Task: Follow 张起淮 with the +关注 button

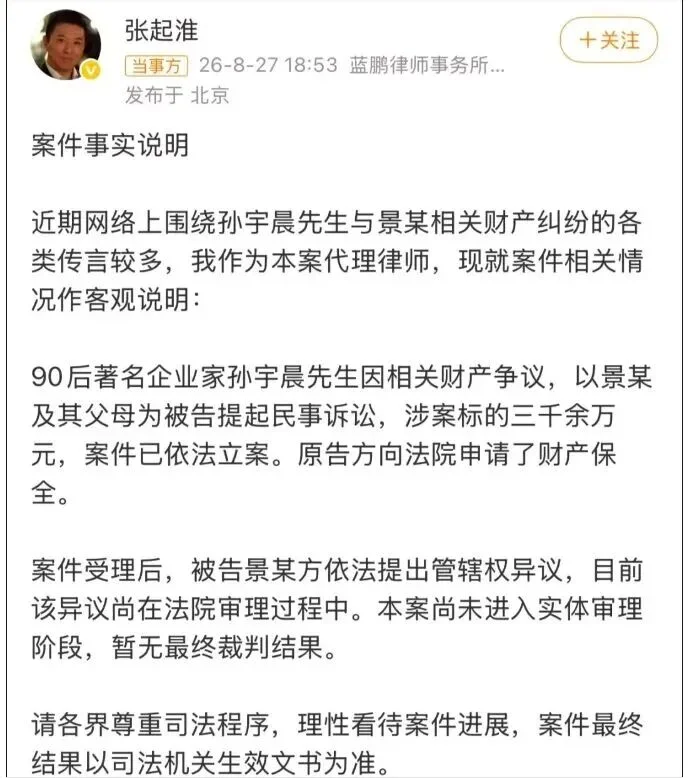Action: (609, 40)
